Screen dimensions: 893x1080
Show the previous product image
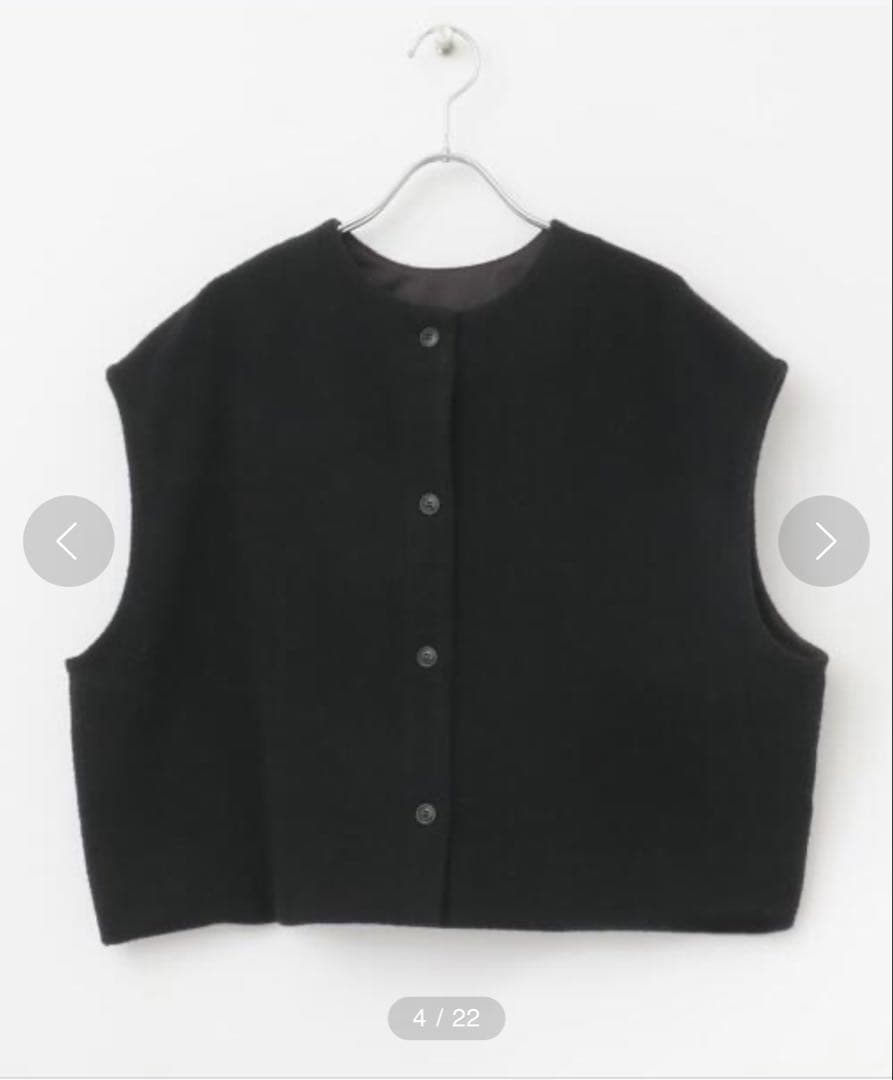pyautogui.click(x=68, y=541)
